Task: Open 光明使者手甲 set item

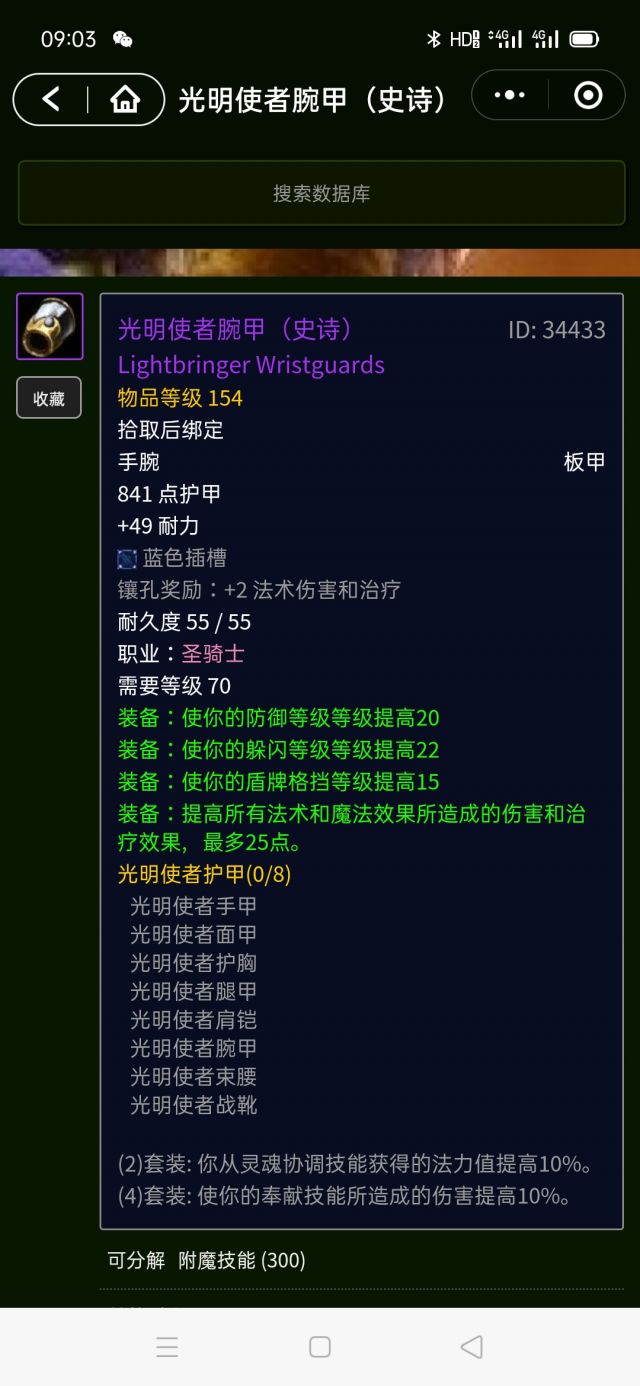Action: pos(193,906)
